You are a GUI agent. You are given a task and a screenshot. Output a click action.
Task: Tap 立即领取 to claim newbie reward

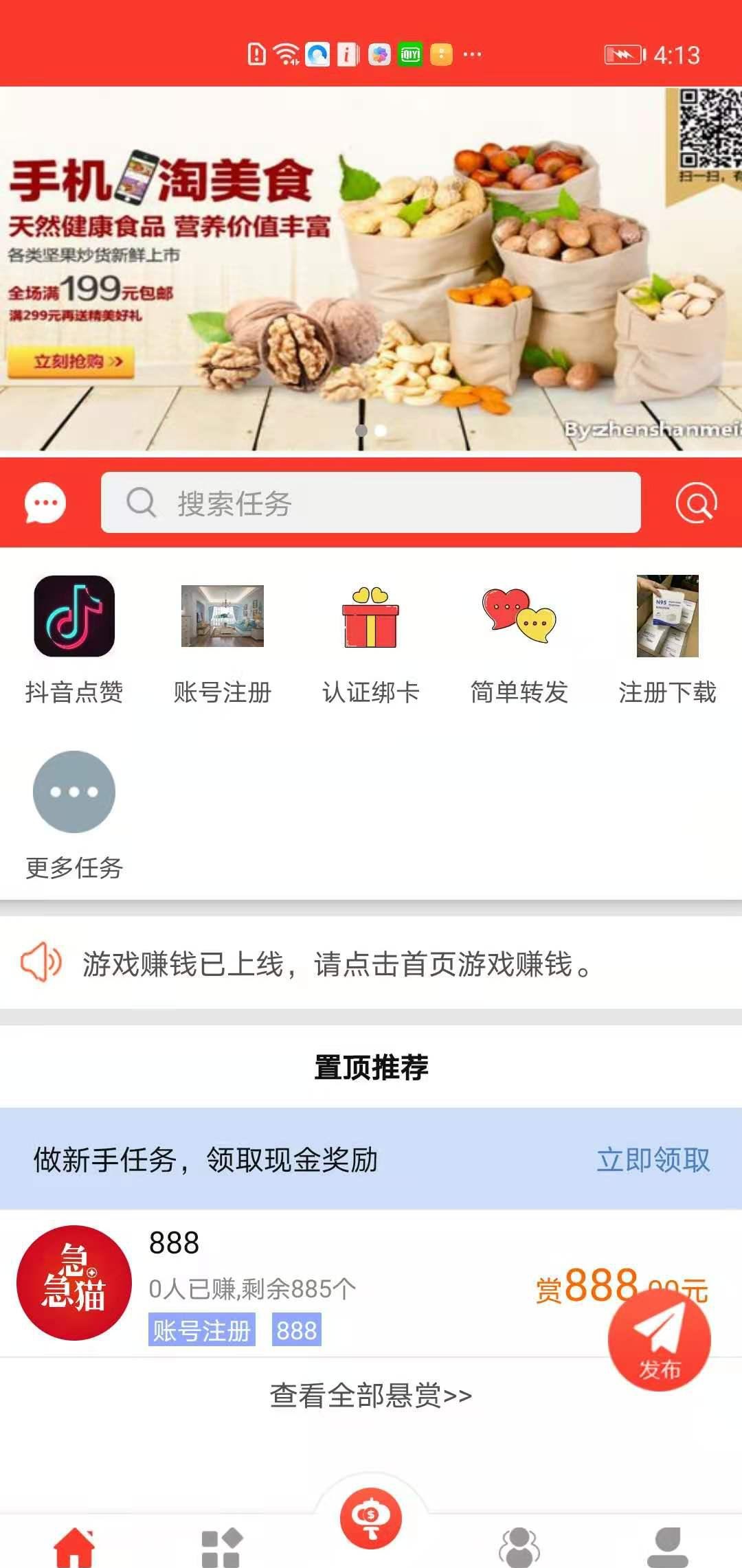(653, 1159)
